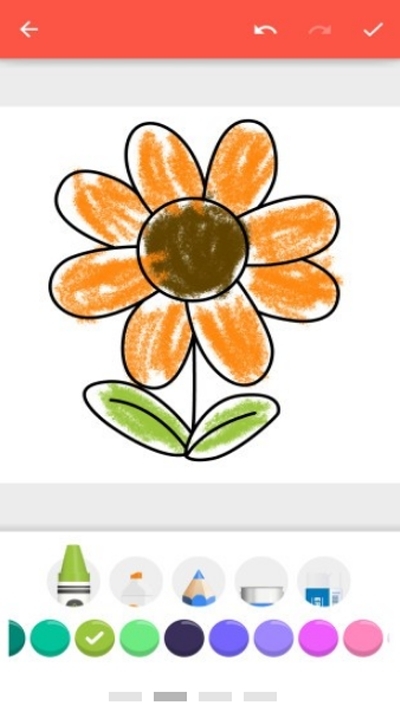Choose the orange-tipped marker tool
The height and width of the screenshot is (718, 400).
[135, 582]
